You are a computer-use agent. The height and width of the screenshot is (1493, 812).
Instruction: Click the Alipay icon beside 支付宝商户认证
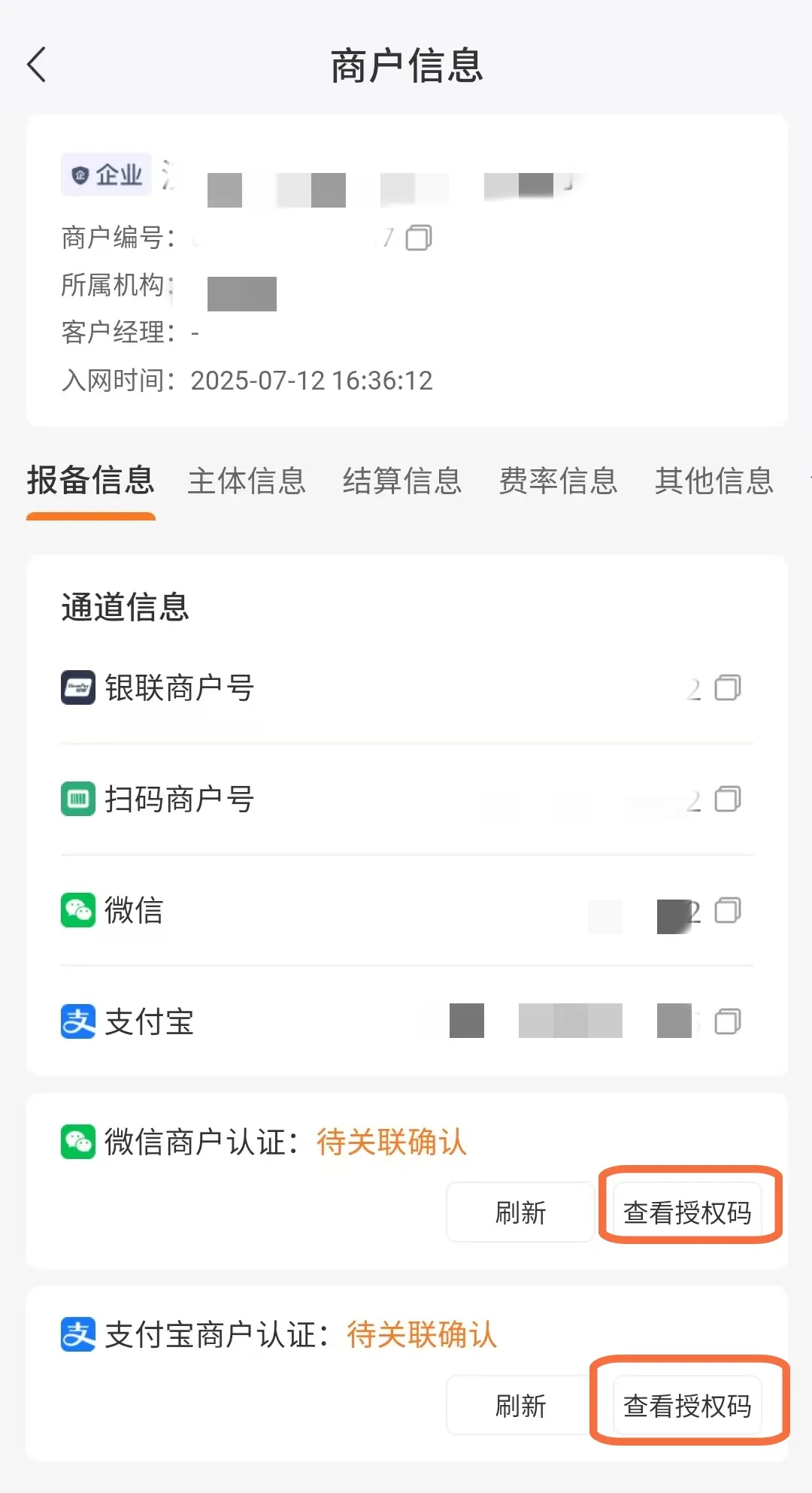pos(77,1335)
